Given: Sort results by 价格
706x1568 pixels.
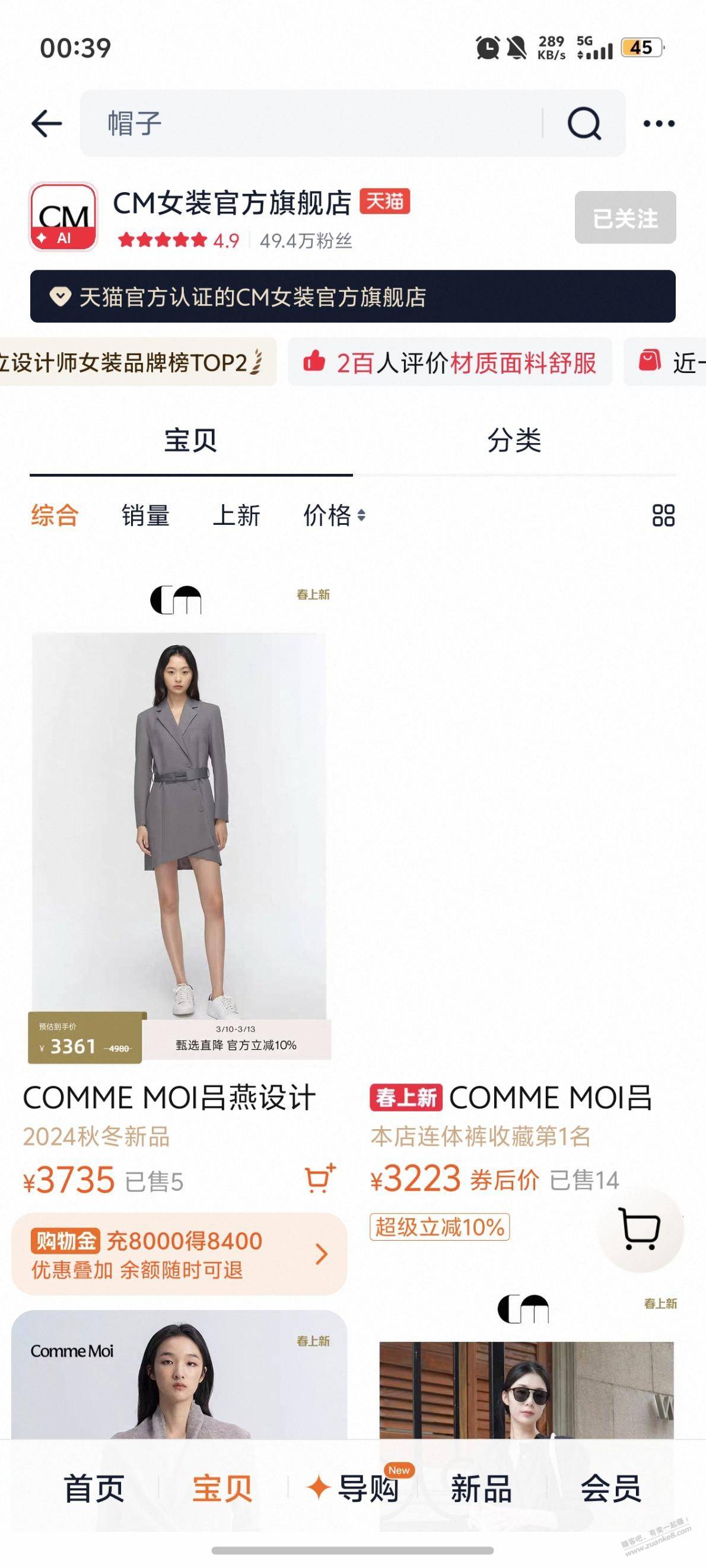Looking at the screenshot, I should click(x=333, y=515).
